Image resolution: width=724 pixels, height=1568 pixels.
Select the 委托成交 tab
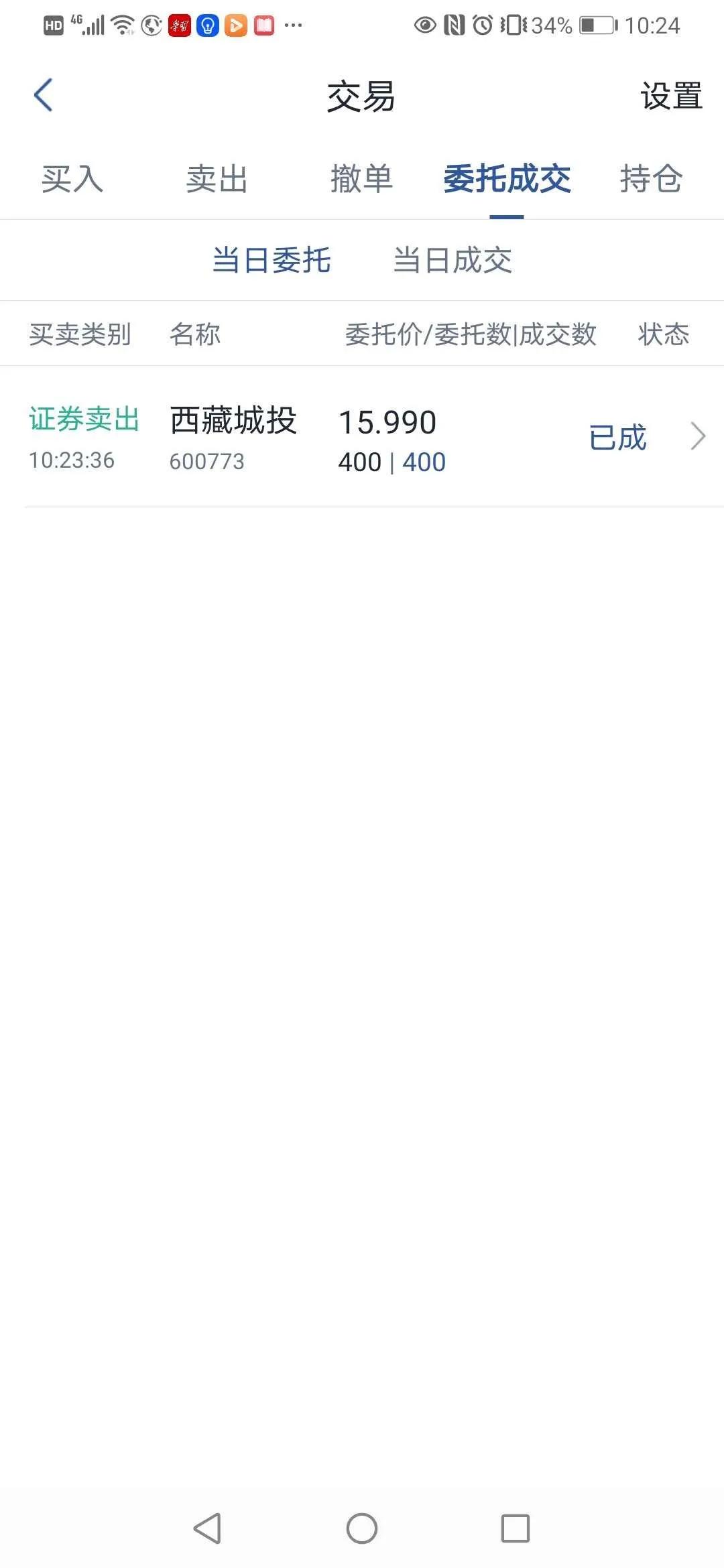point(507,179)
